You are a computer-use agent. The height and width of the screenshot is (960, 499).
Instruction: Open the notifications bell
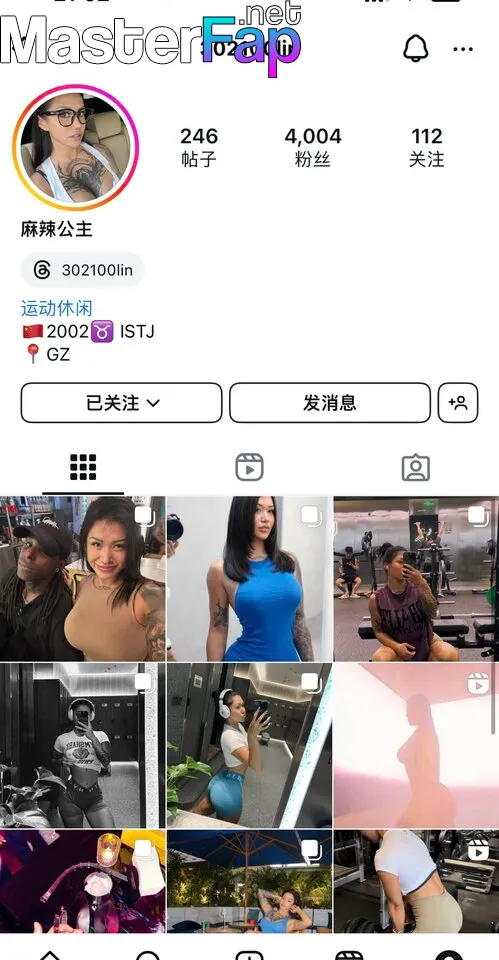(416, 48)
